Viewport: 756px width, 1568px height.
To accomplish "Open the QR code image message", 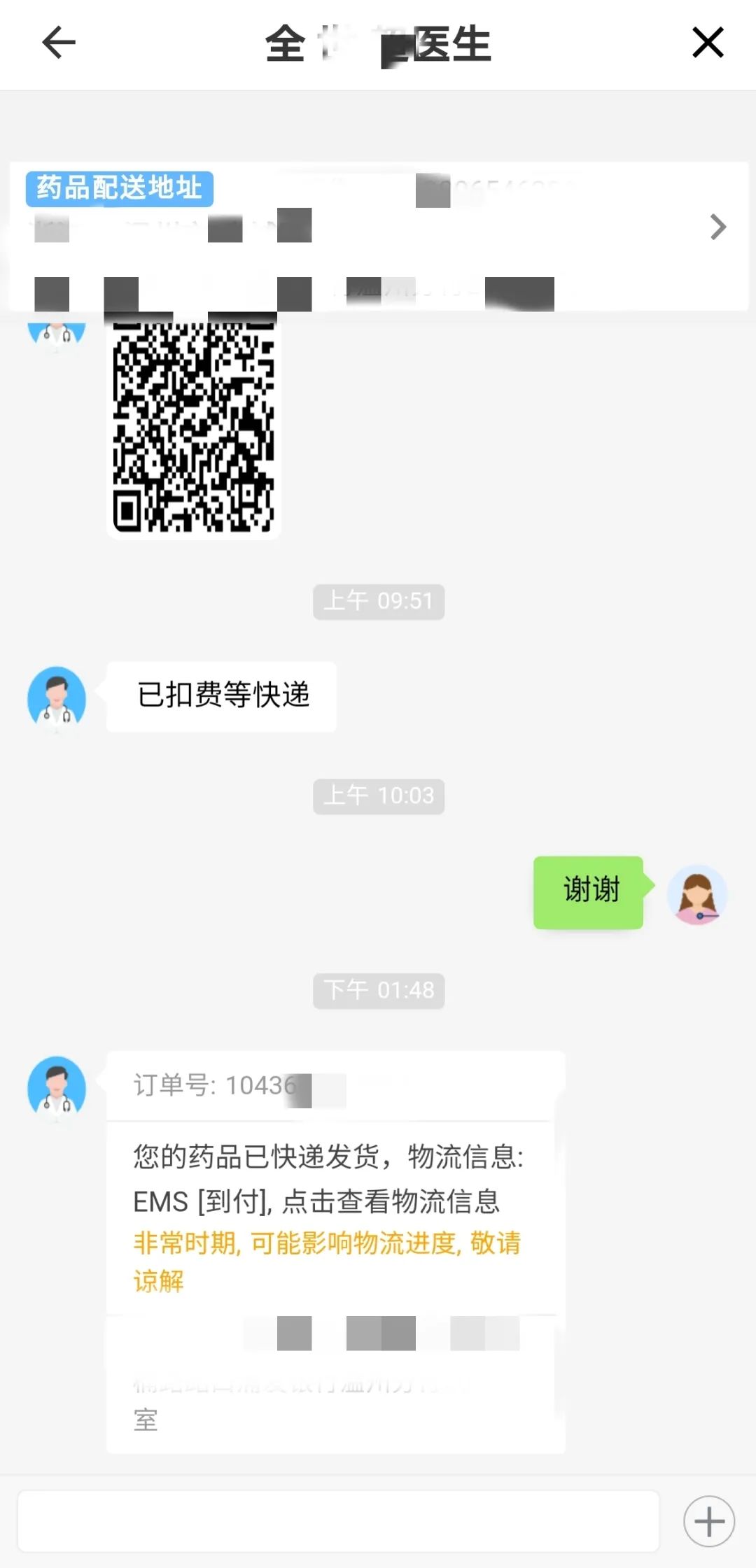I will [194, 427].
